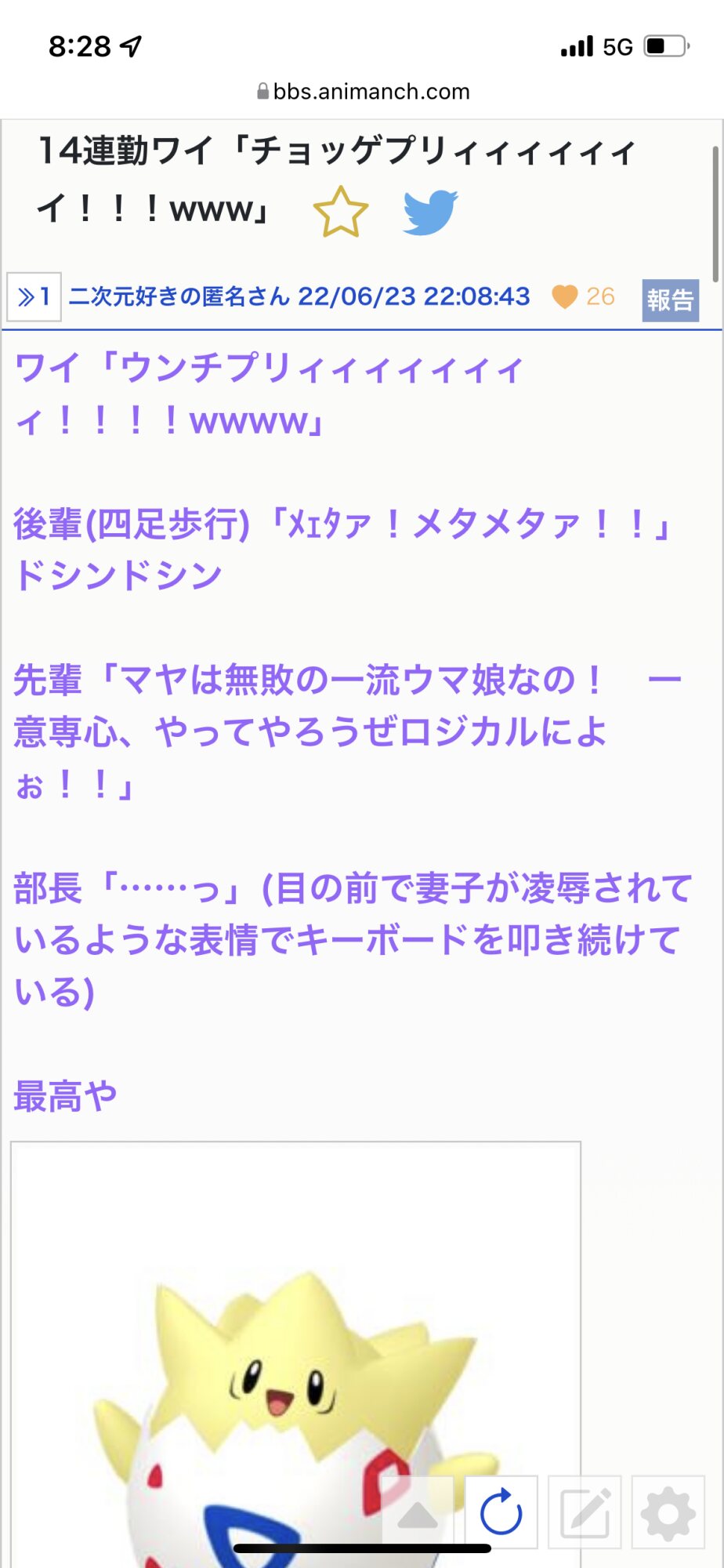Favorite this thread with the star icon

[340, 212]
